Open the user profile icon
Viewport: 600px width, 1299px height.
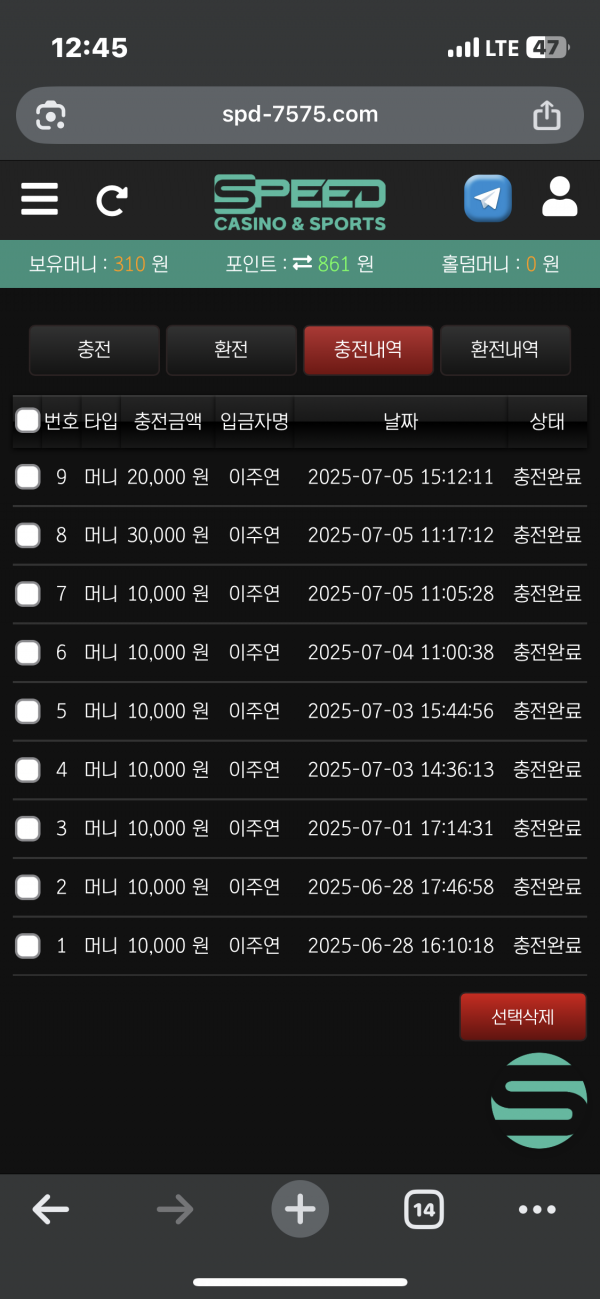pyautogui.click(x=559, y=197)
